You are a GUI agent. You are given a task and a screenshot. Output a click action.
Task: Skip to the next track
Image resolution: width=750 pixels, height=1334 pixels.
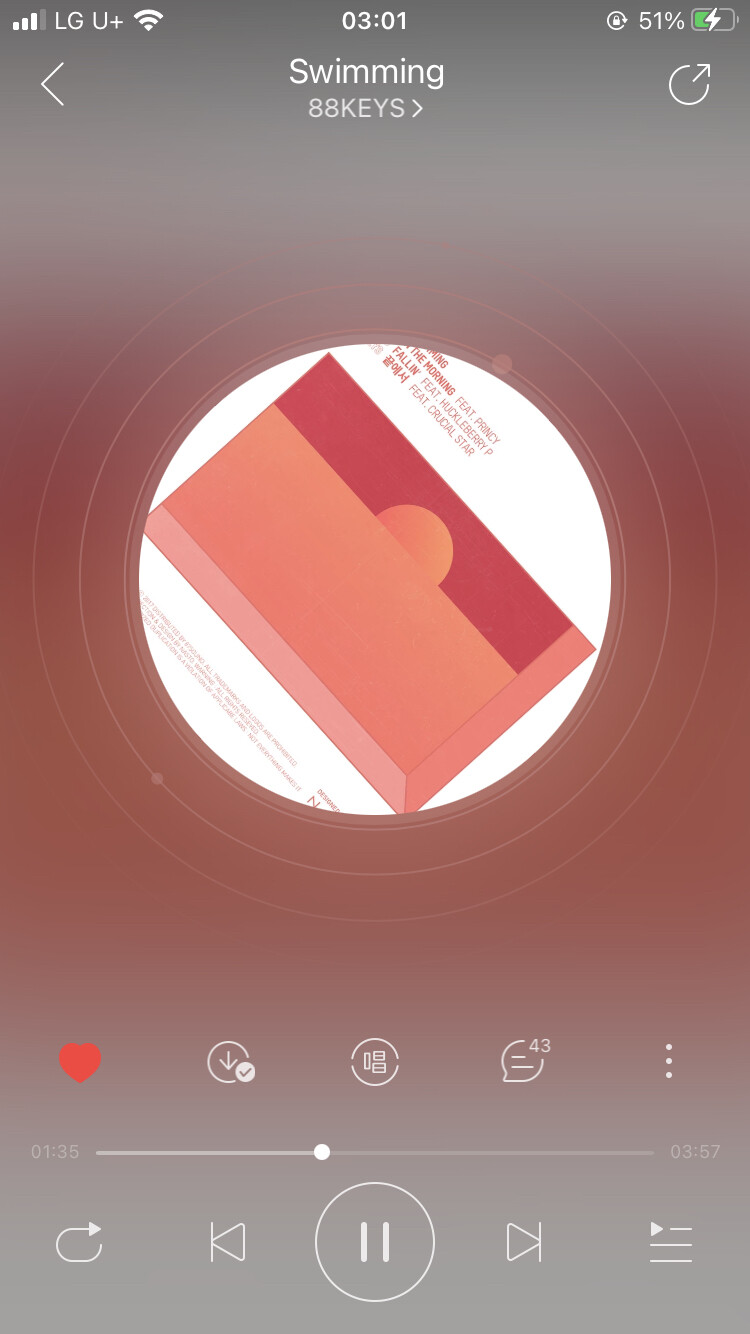pos(523,1242)
